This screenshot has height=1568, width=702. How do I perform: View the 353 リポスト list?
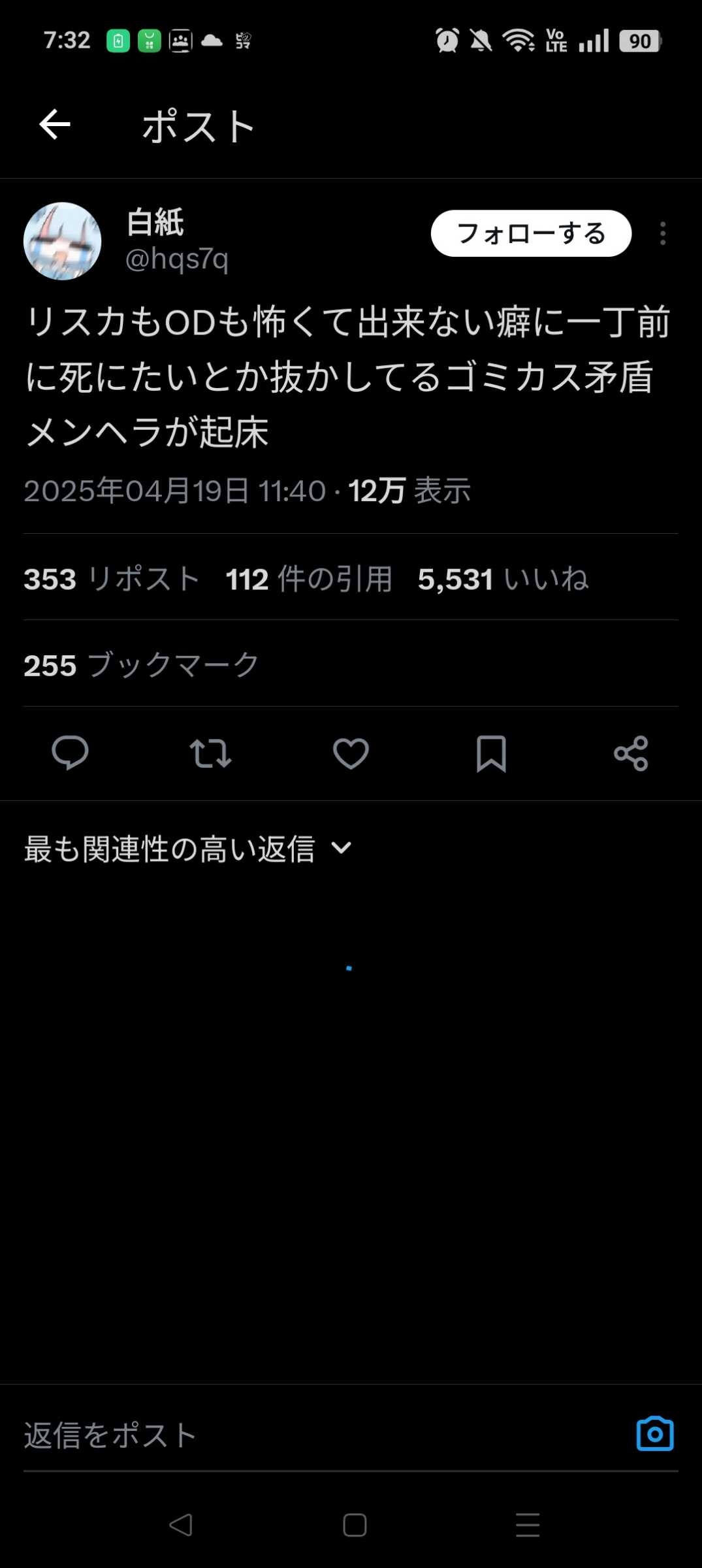click(112, 579)
